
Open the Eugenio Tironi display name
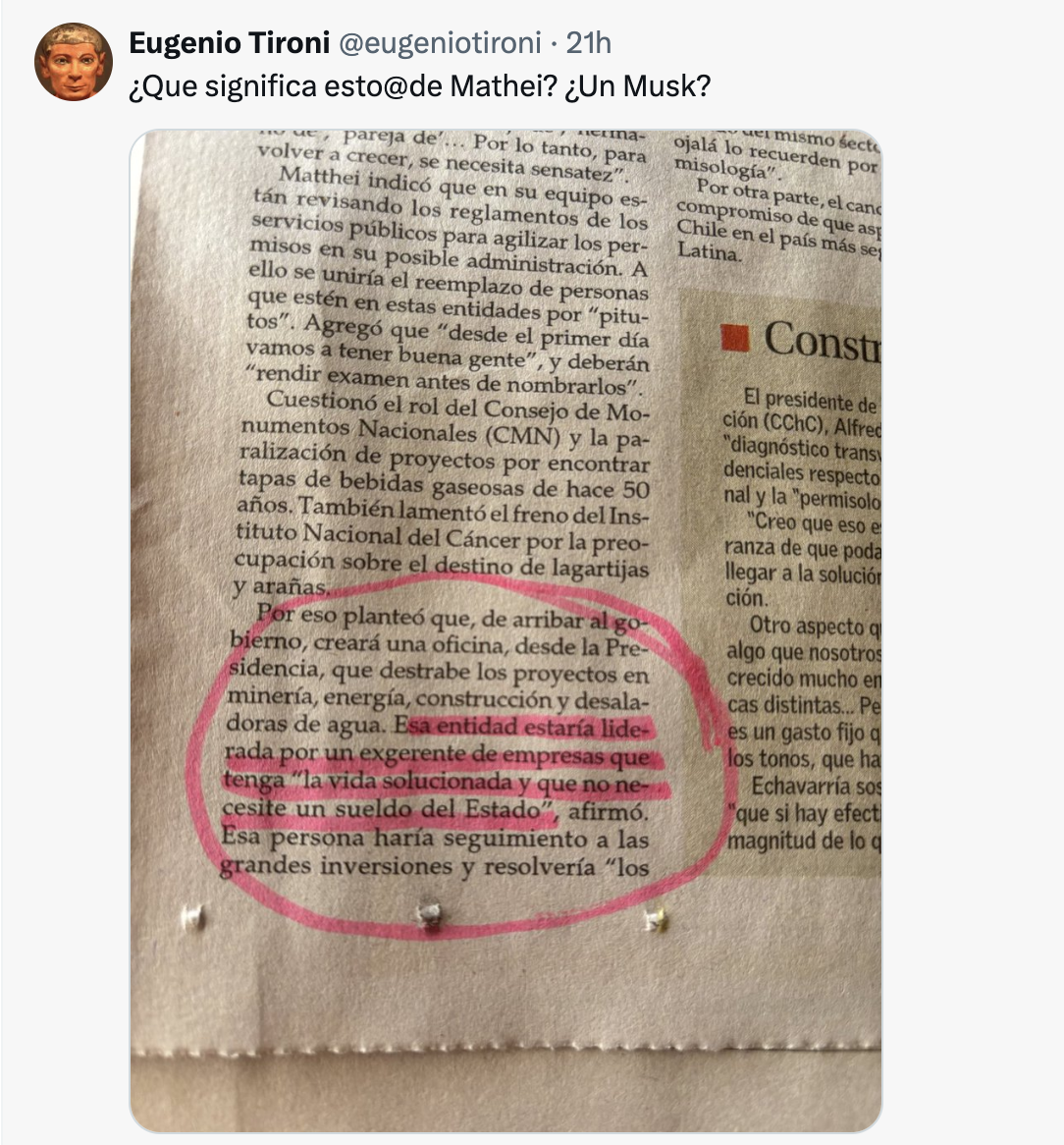point(230,43)
